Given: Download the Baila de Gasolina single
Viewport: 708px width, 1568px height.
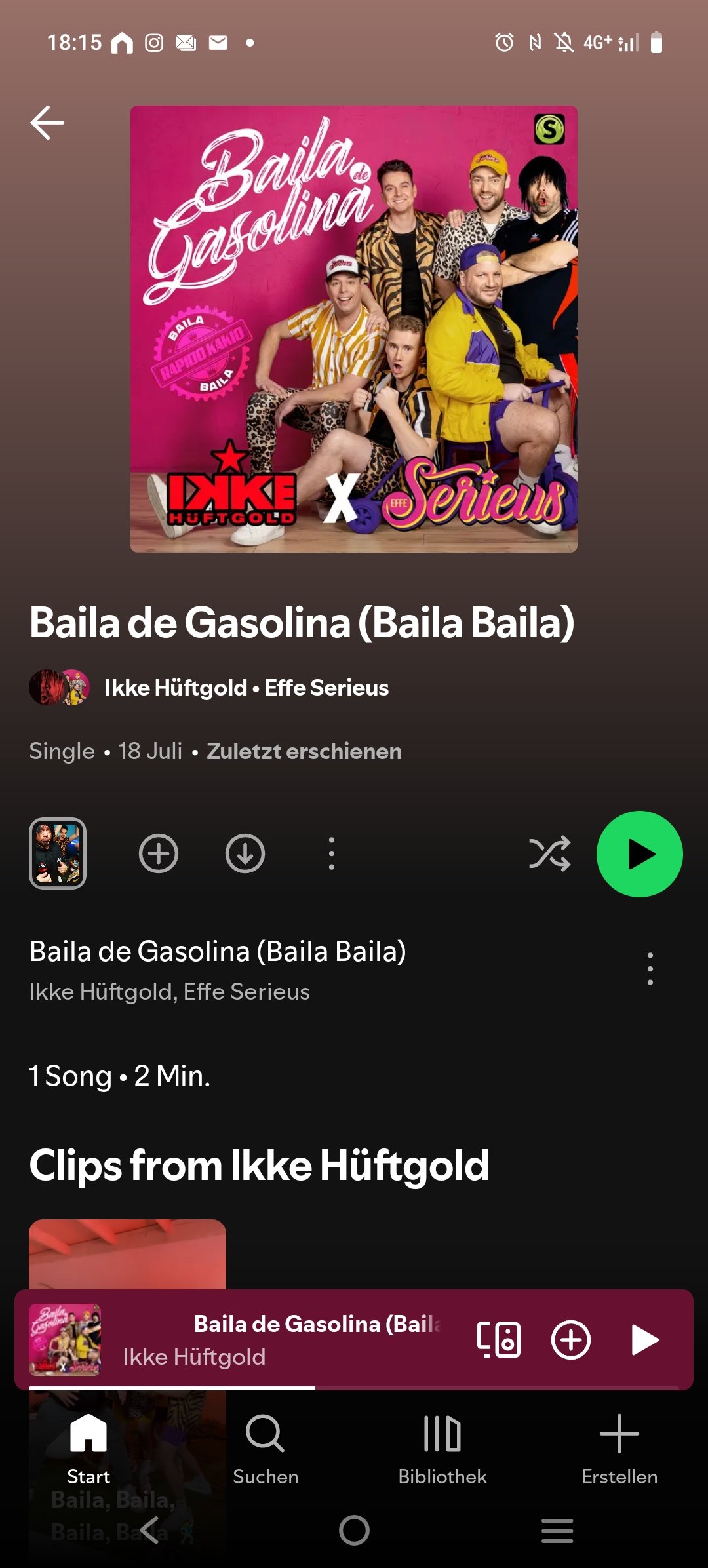Looking at the screenshot, I should click(x=245, y=853).
